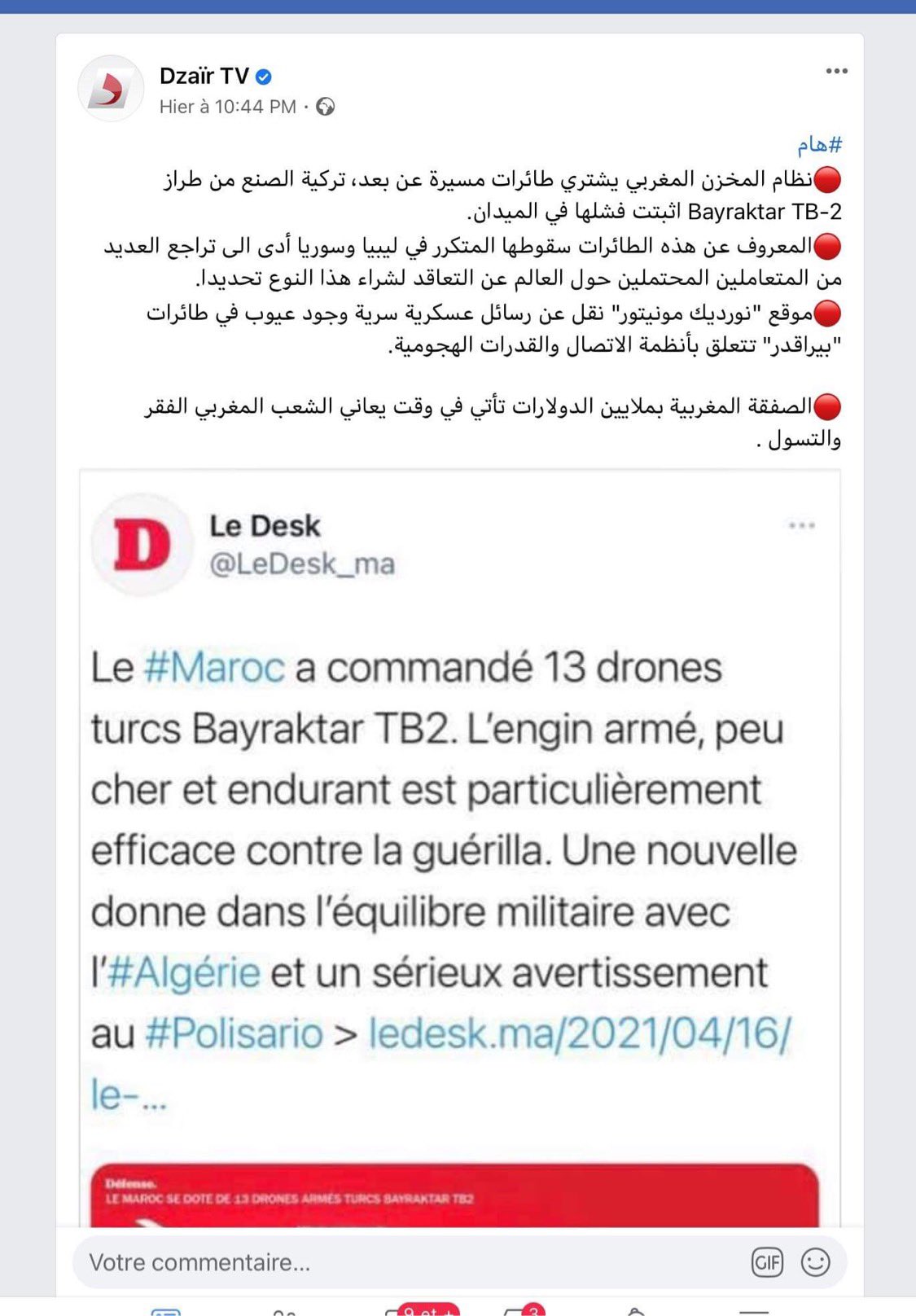
Task: Open the emoji picker for comment
Action: 816,1262
